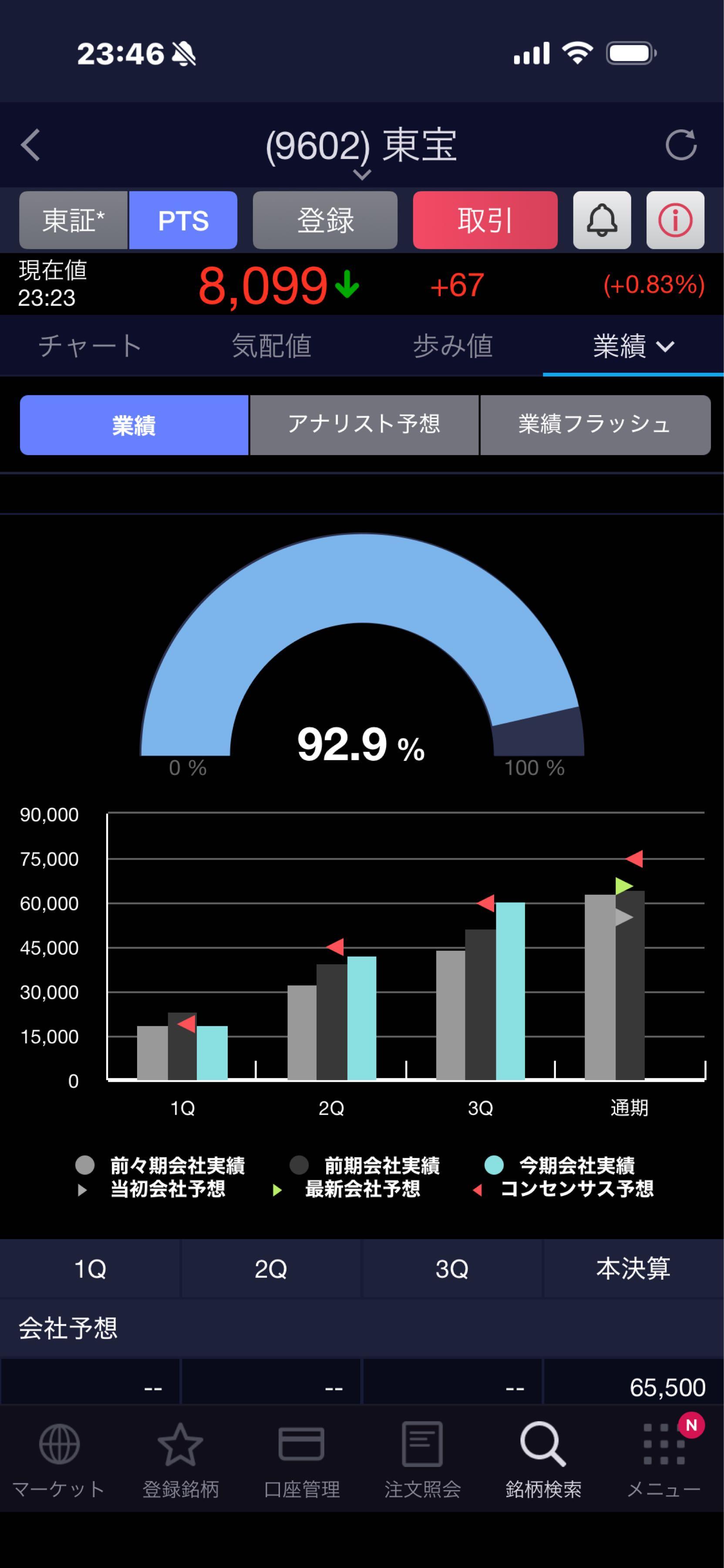Open the 歩み値 tab
This screenshot has height=1568, width=724.
pyautogui.click(x=453, y=346)
